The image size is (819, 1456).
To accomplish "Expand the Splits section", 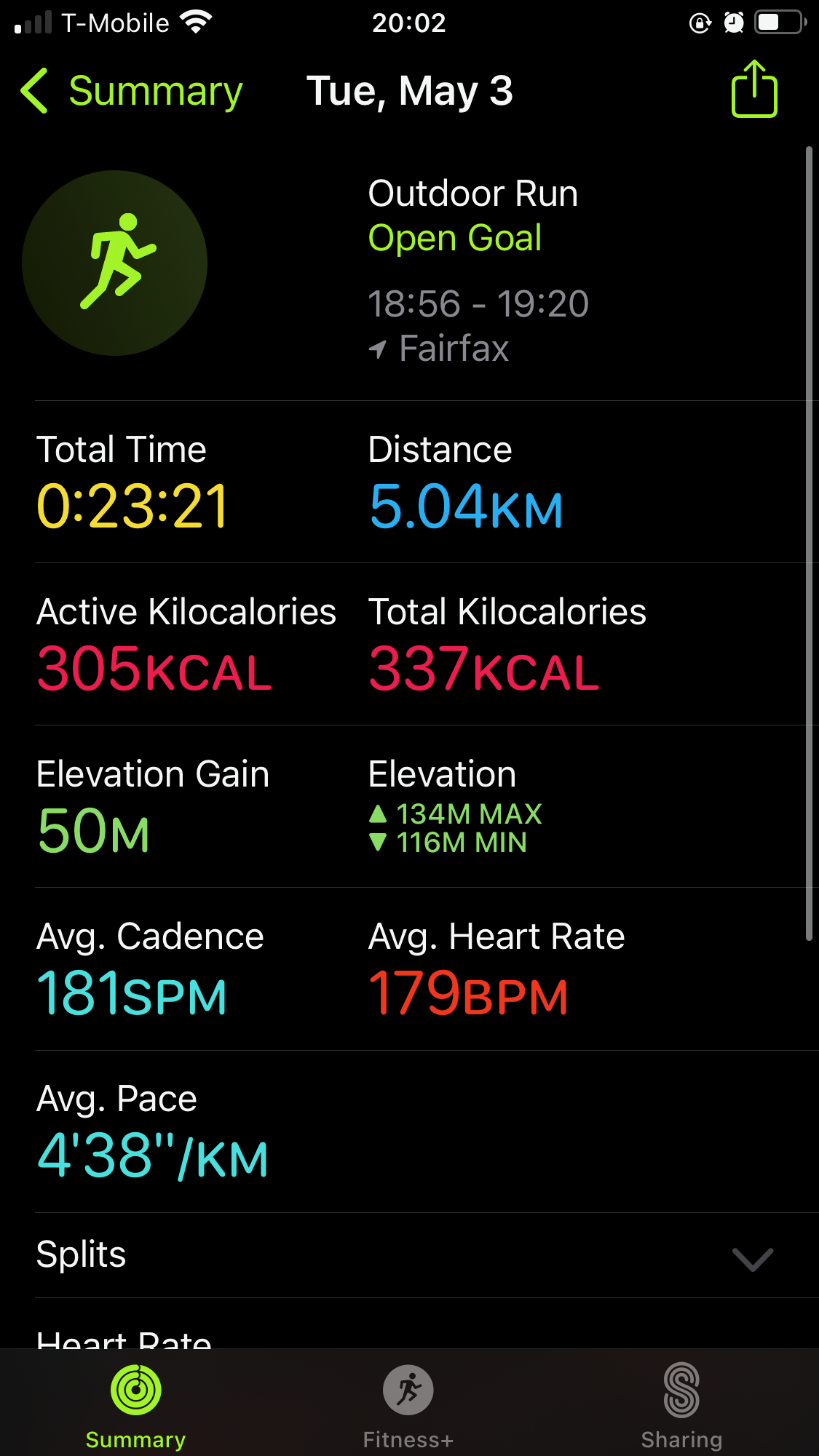I will [x=427, y=1255].
